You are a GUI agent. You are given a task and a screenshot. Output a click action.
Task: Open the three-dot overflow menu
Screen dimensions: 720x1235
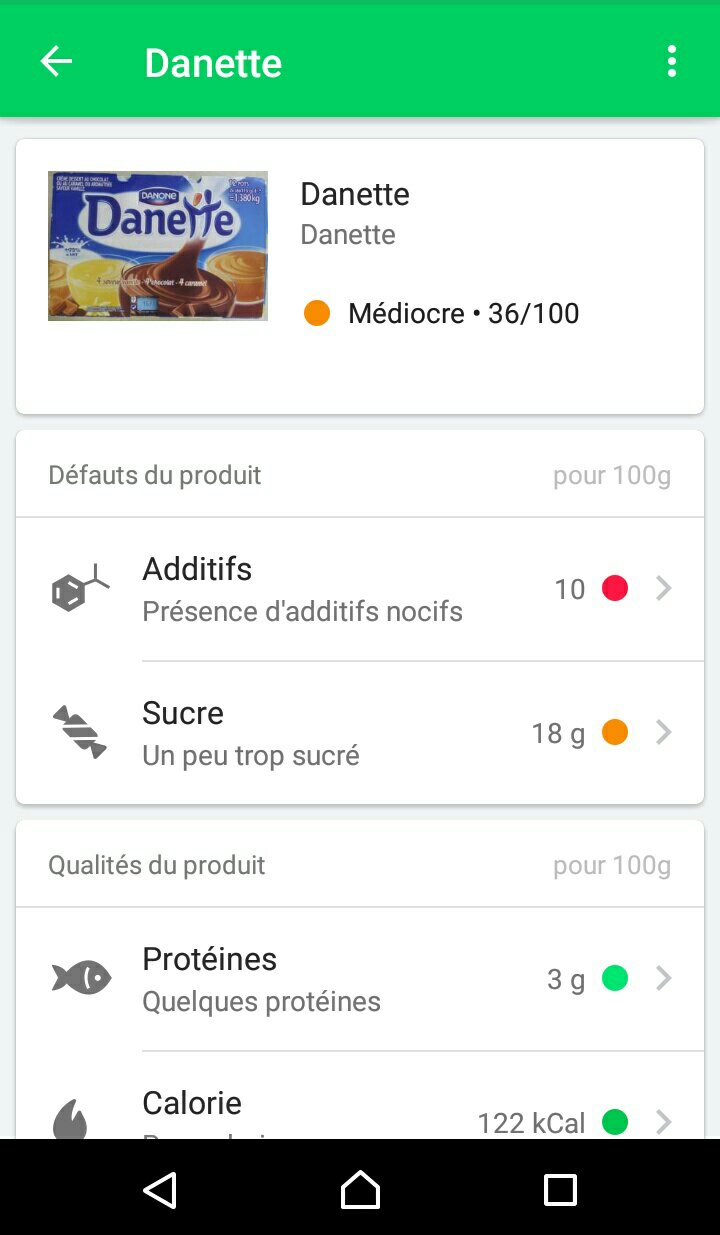click(672, 62)
